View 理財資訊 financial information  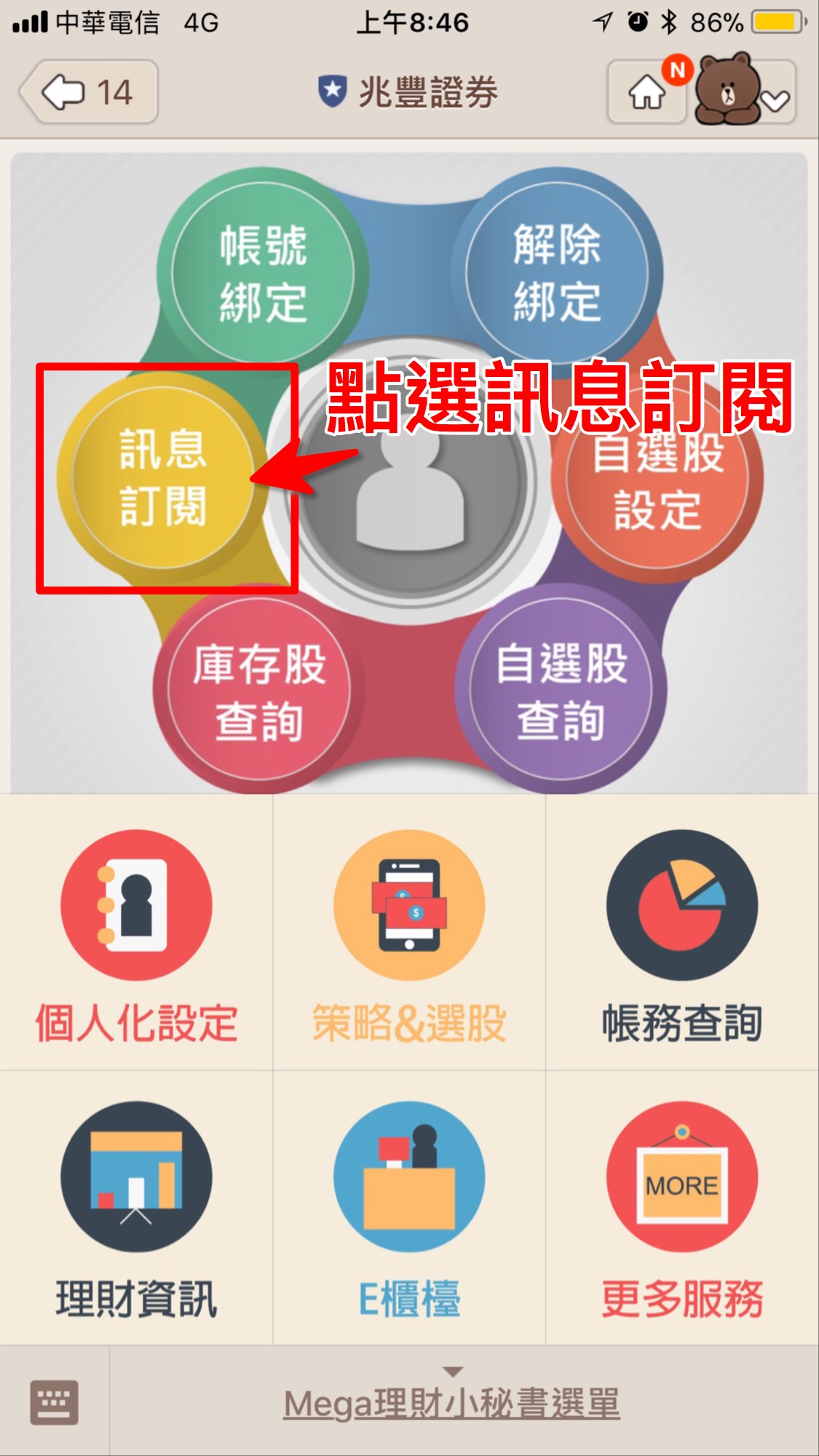pyautogui.click(x=136, y=1208)
